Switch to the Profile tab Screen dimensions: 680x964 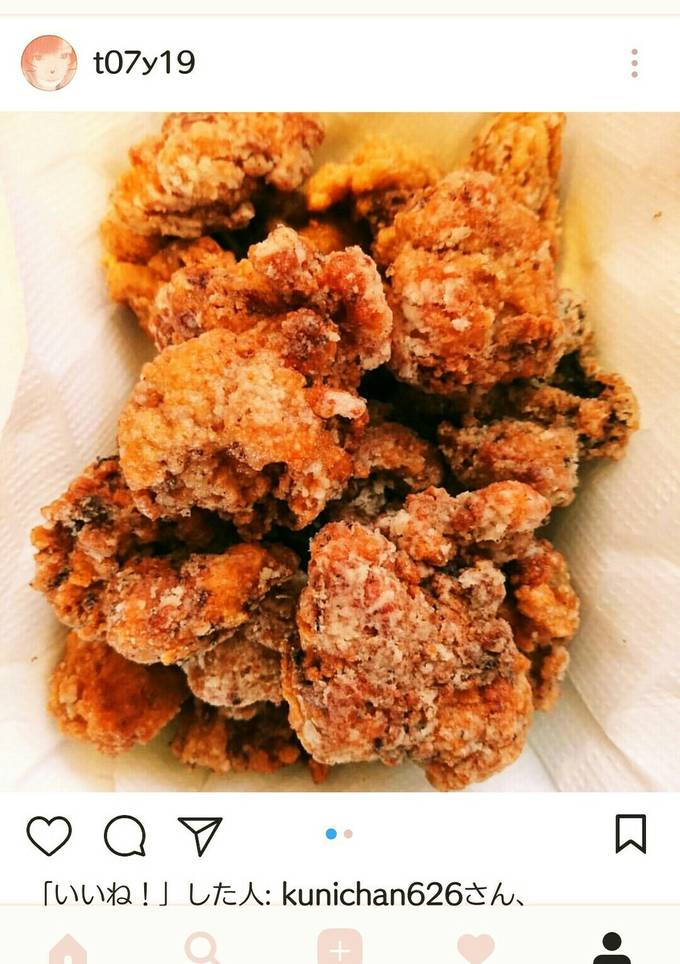coord(611,948)
